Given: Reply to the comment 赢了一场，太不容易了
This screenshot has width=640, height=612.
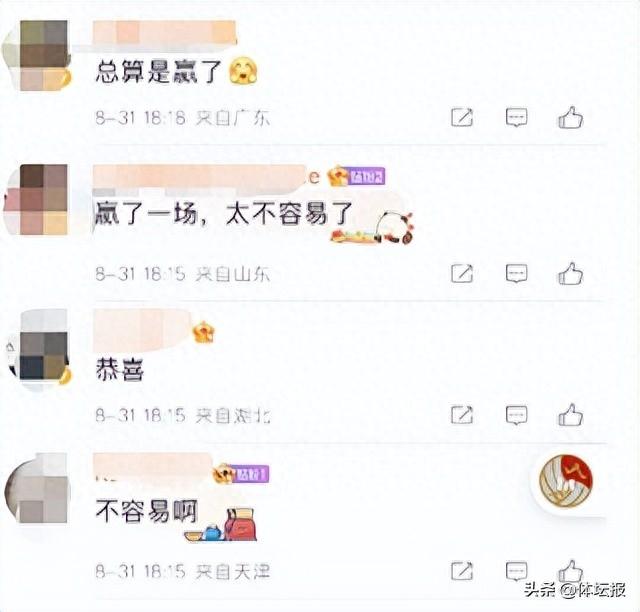Looking at the screenshot, I should point(516,273).
